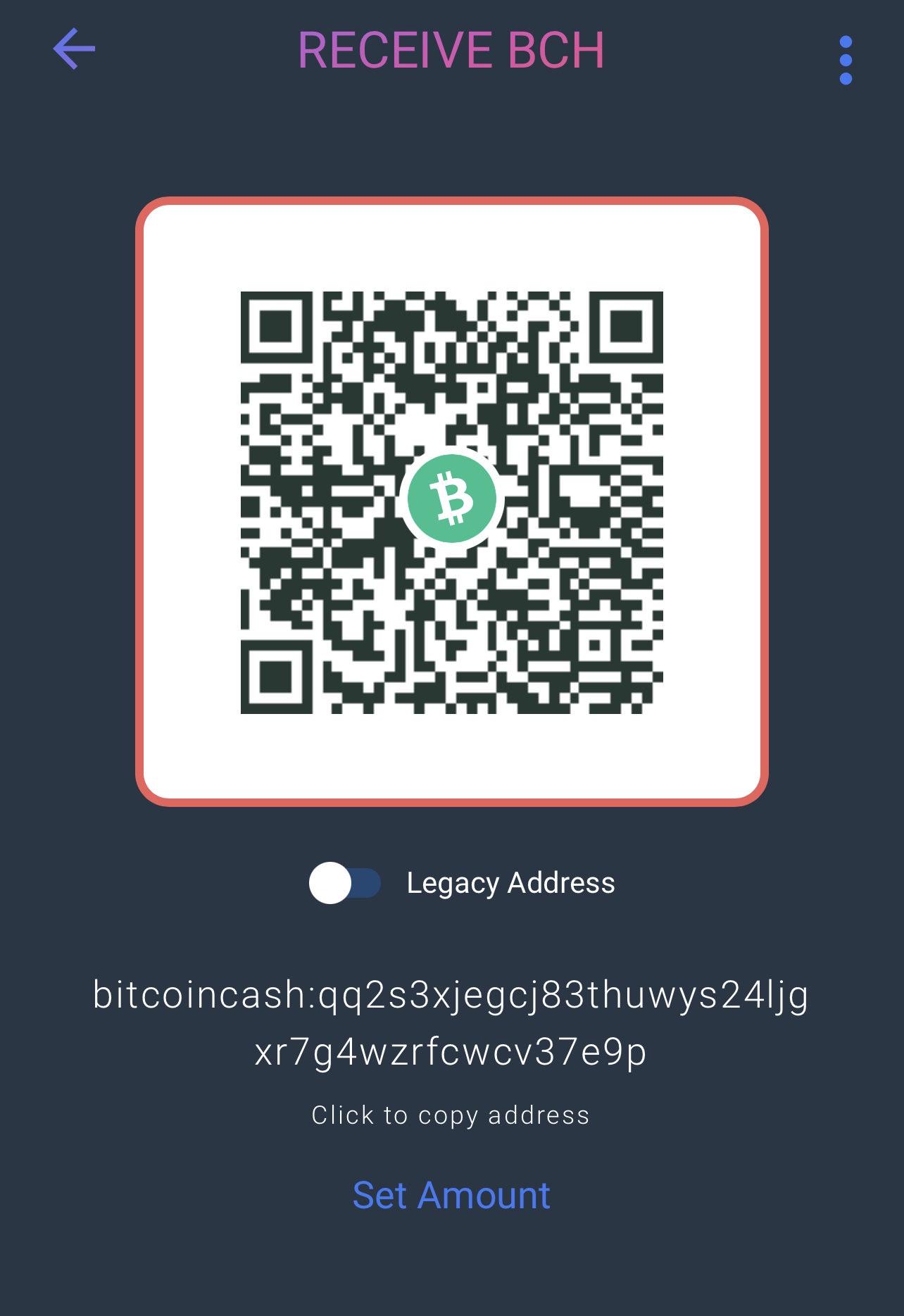
Task: Open the three-dot overflow menu
Action: click(x=846, y=61)
